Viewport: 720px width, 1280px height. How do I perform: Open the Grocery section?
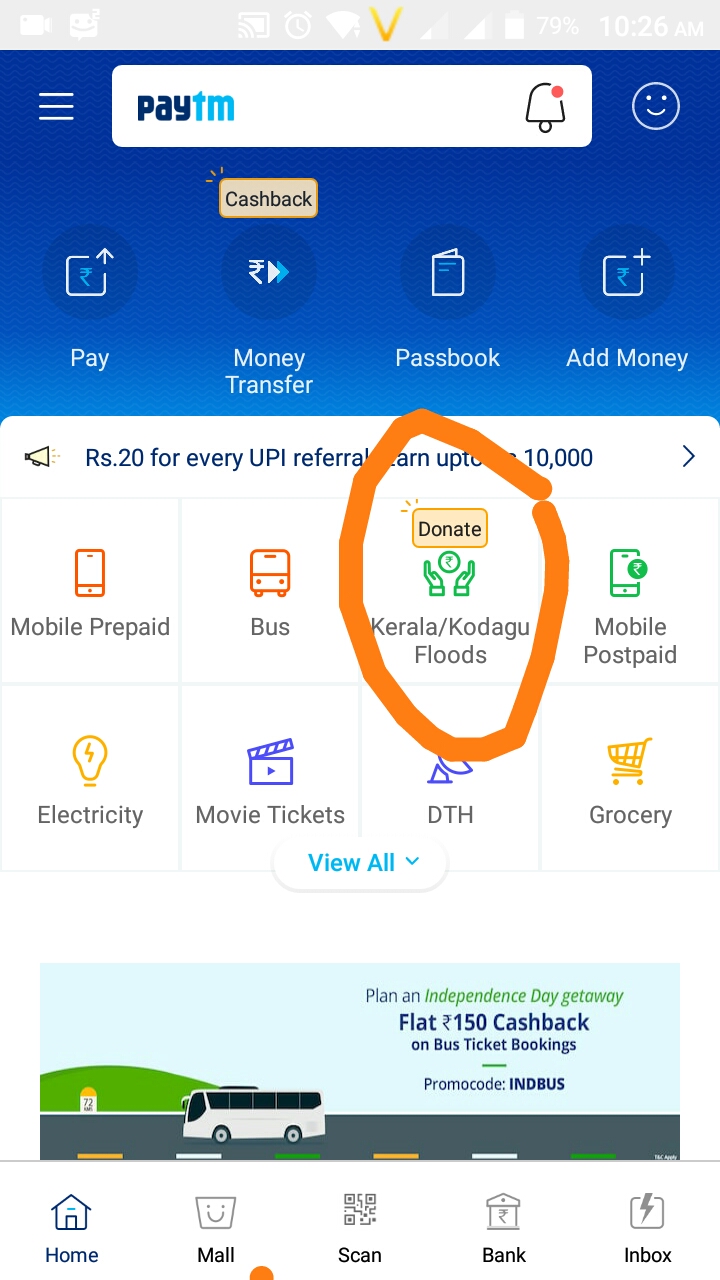tap(630, 778)
